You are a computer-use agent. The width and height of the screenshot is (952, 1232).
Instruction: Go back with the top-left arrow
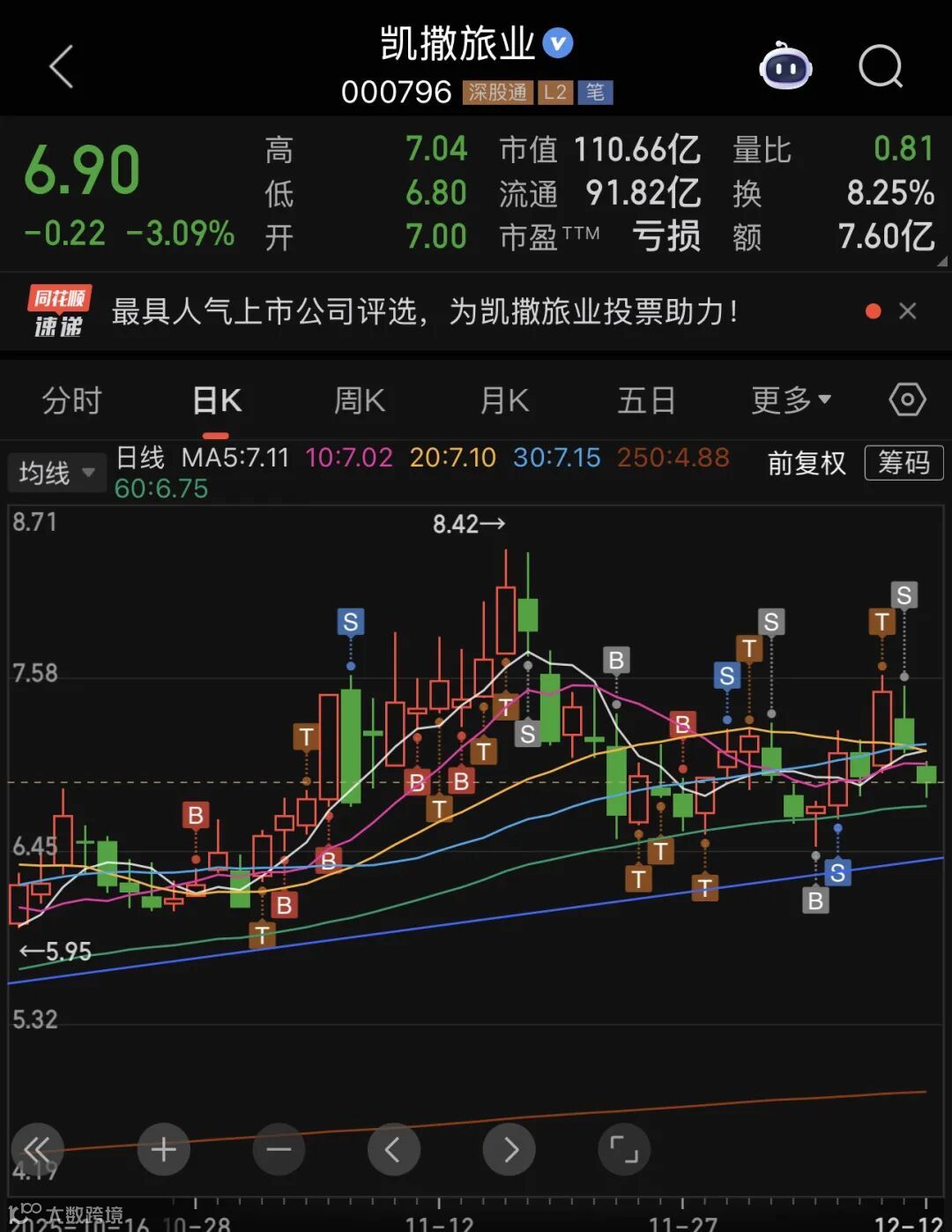[x=61, y=67]
